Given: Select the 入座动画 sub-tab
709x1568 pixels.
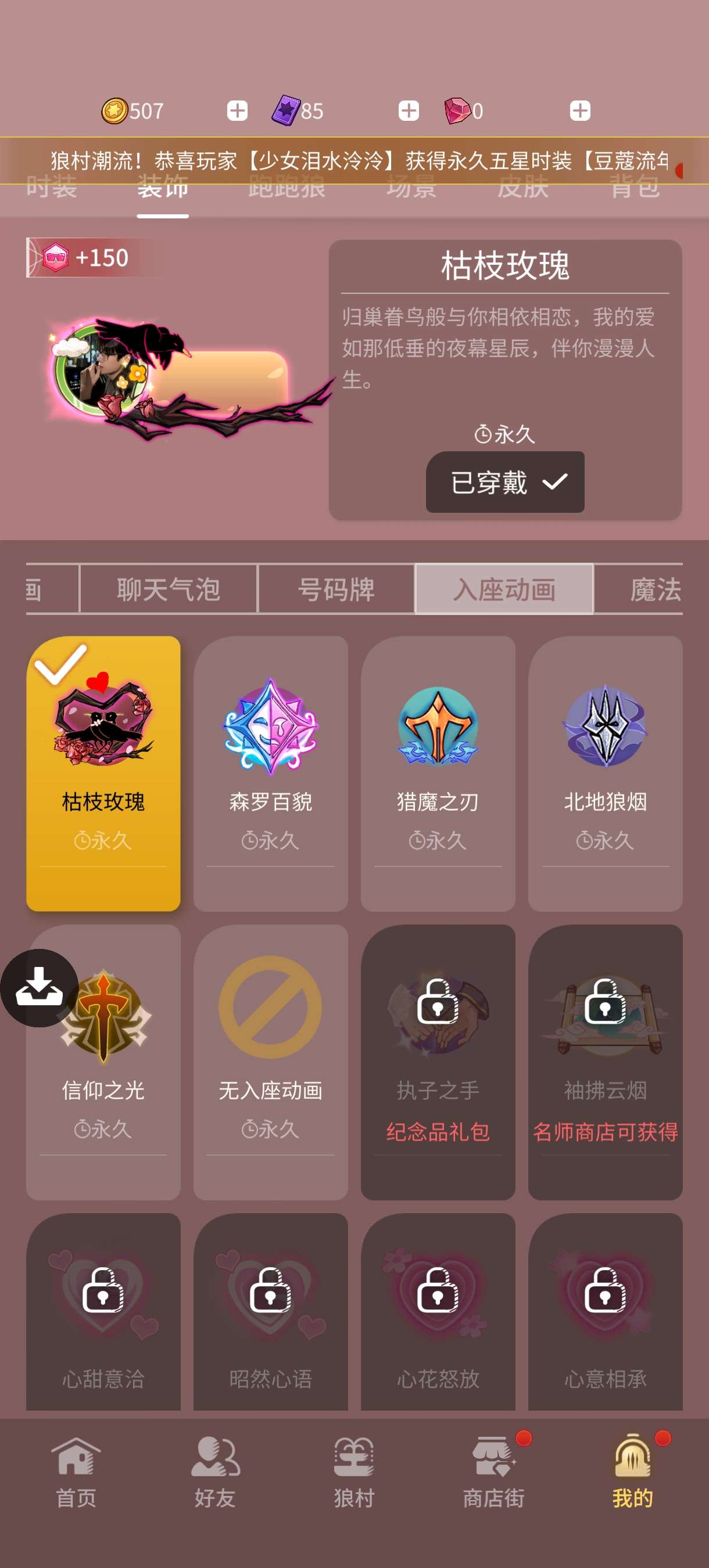Looking at the screenshot, I should [x=504, y=589].
